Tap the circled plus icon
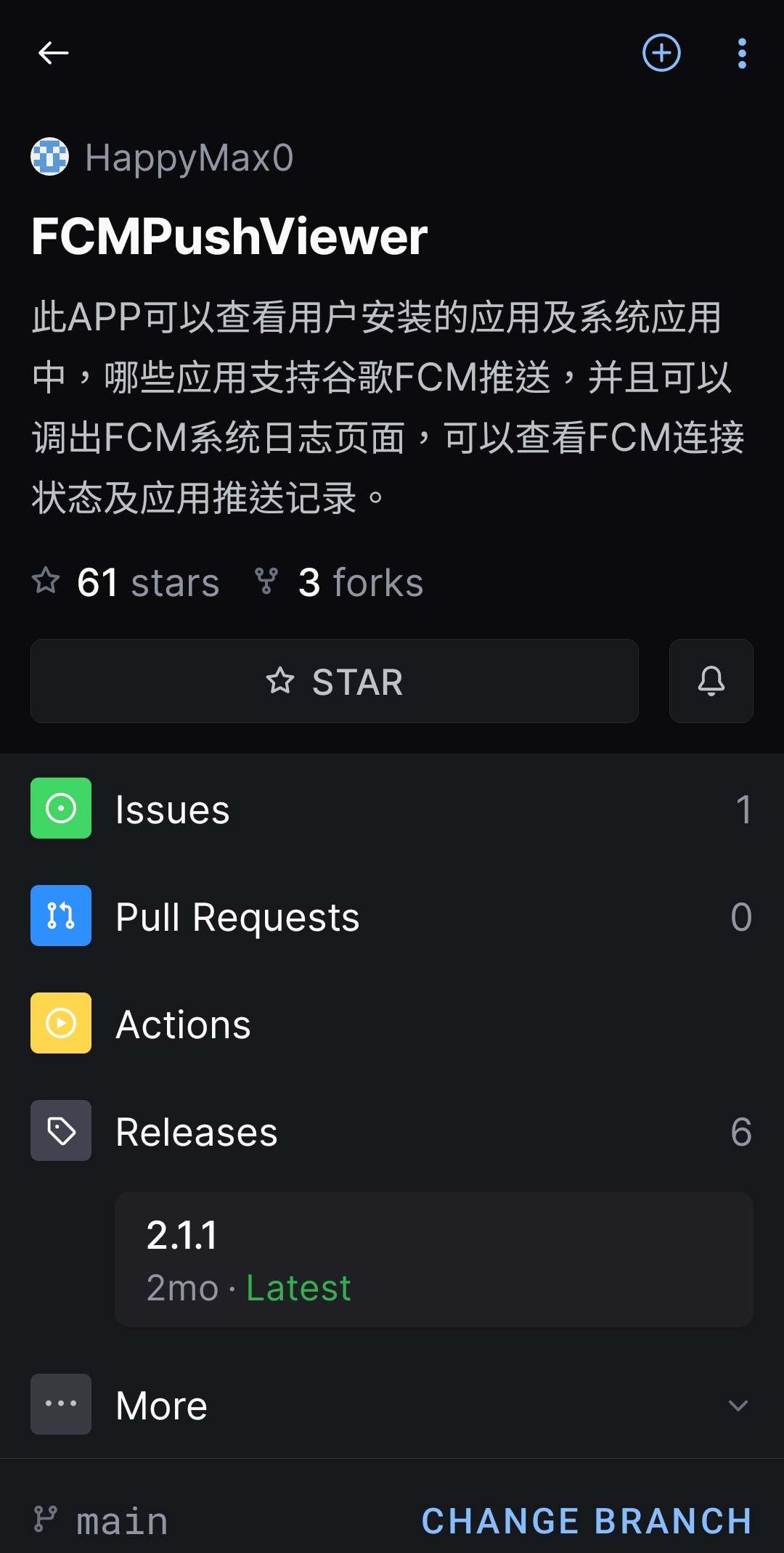The image size is (784, 1553). (x=661, y=53)
